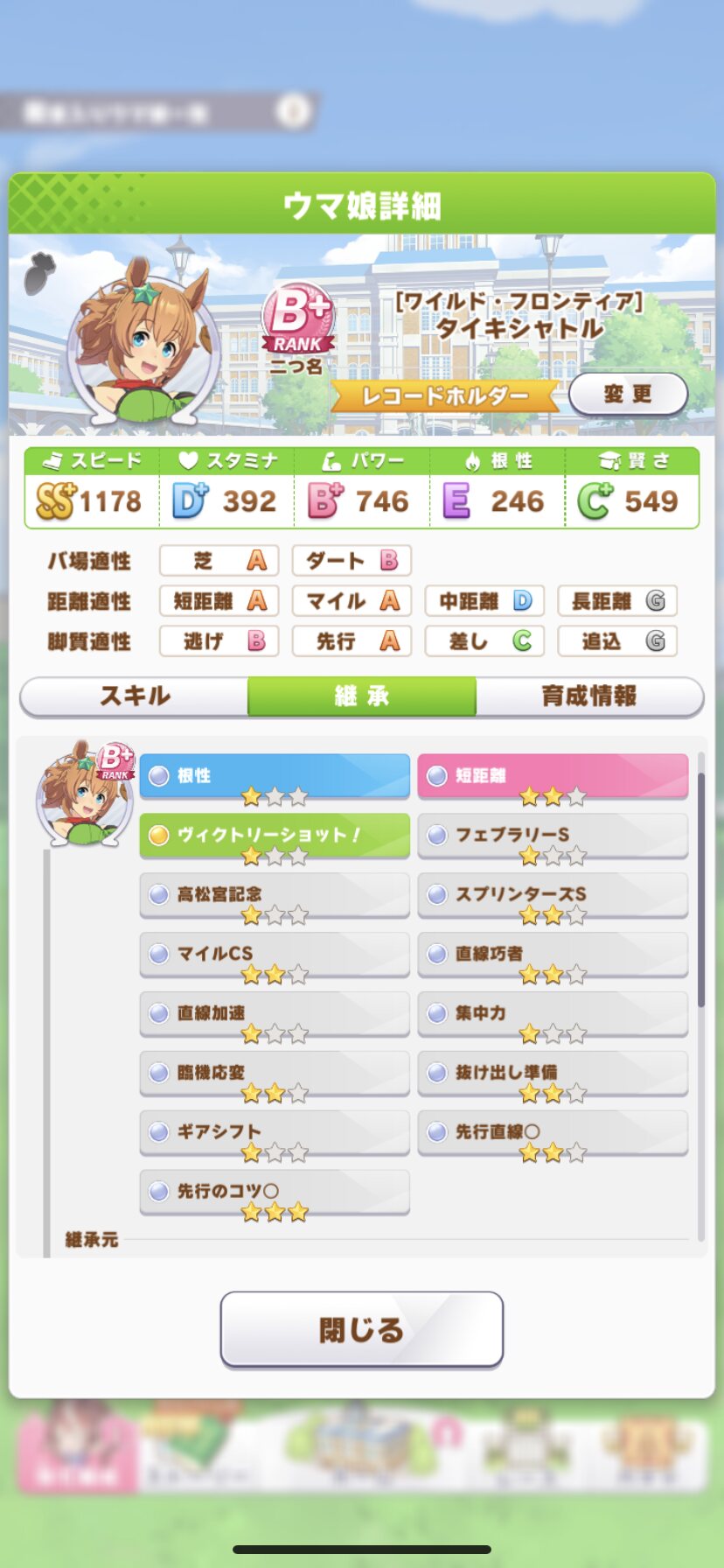Show details for the 短距離 factor

[553, 776]
